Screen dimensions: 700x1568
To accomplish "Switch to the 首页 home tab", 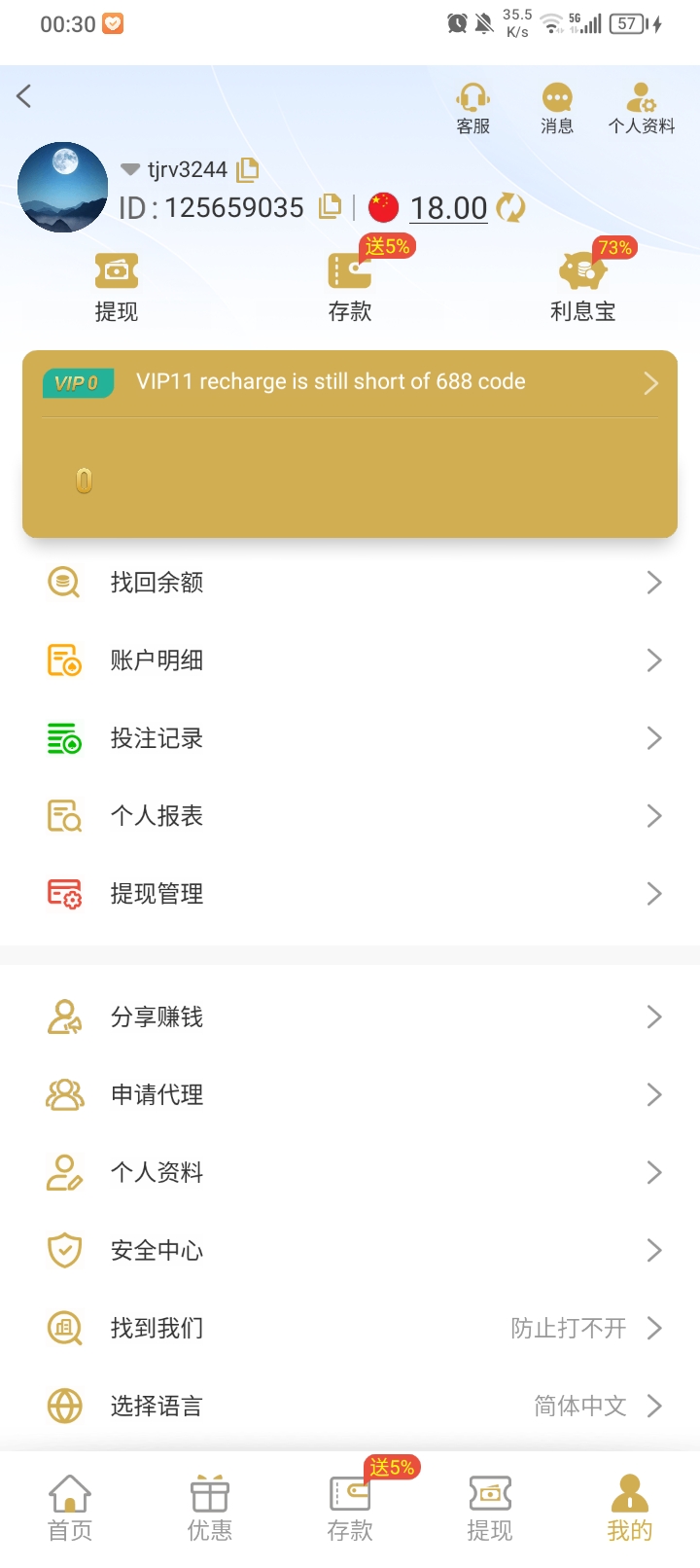I will (x=70, y=1508).
